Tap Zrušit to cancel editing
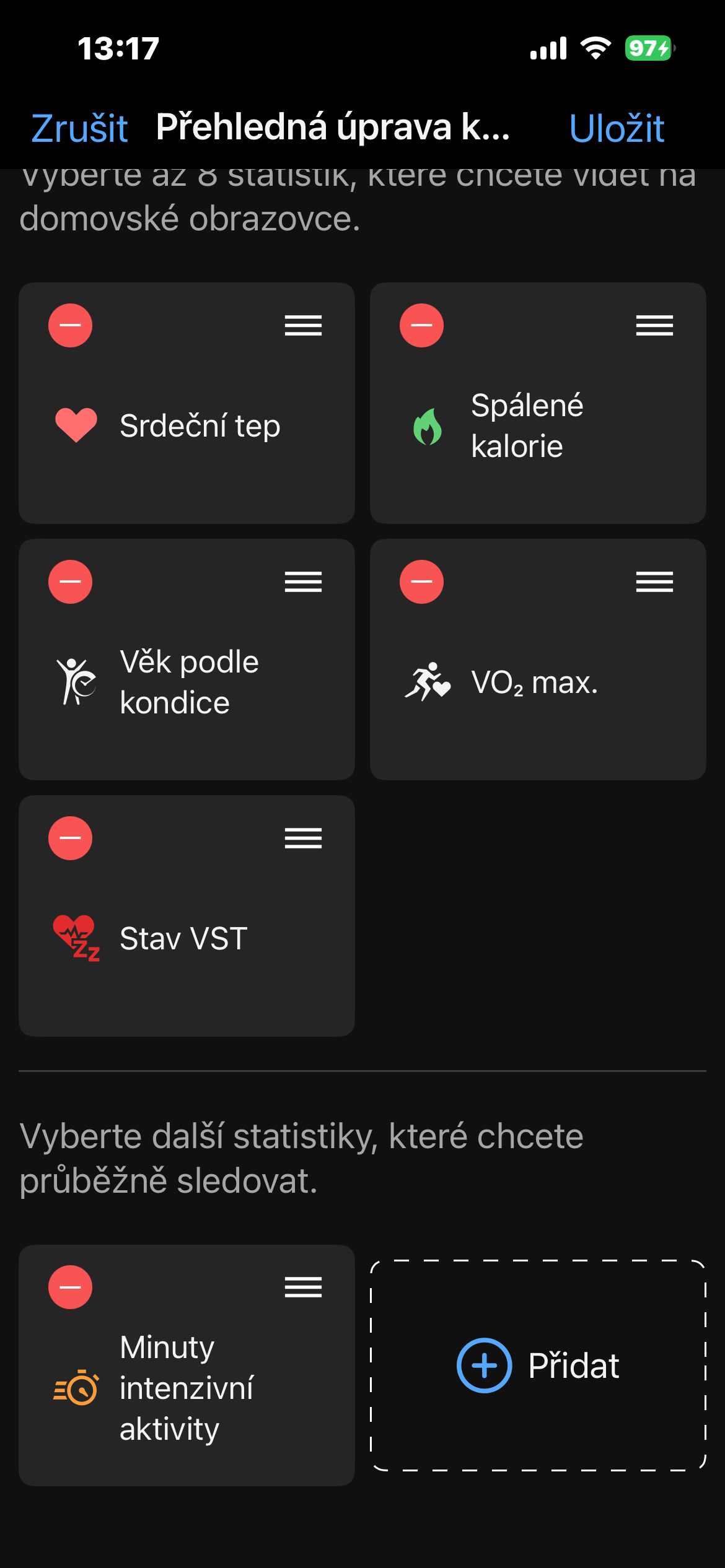 click(79, 128)
